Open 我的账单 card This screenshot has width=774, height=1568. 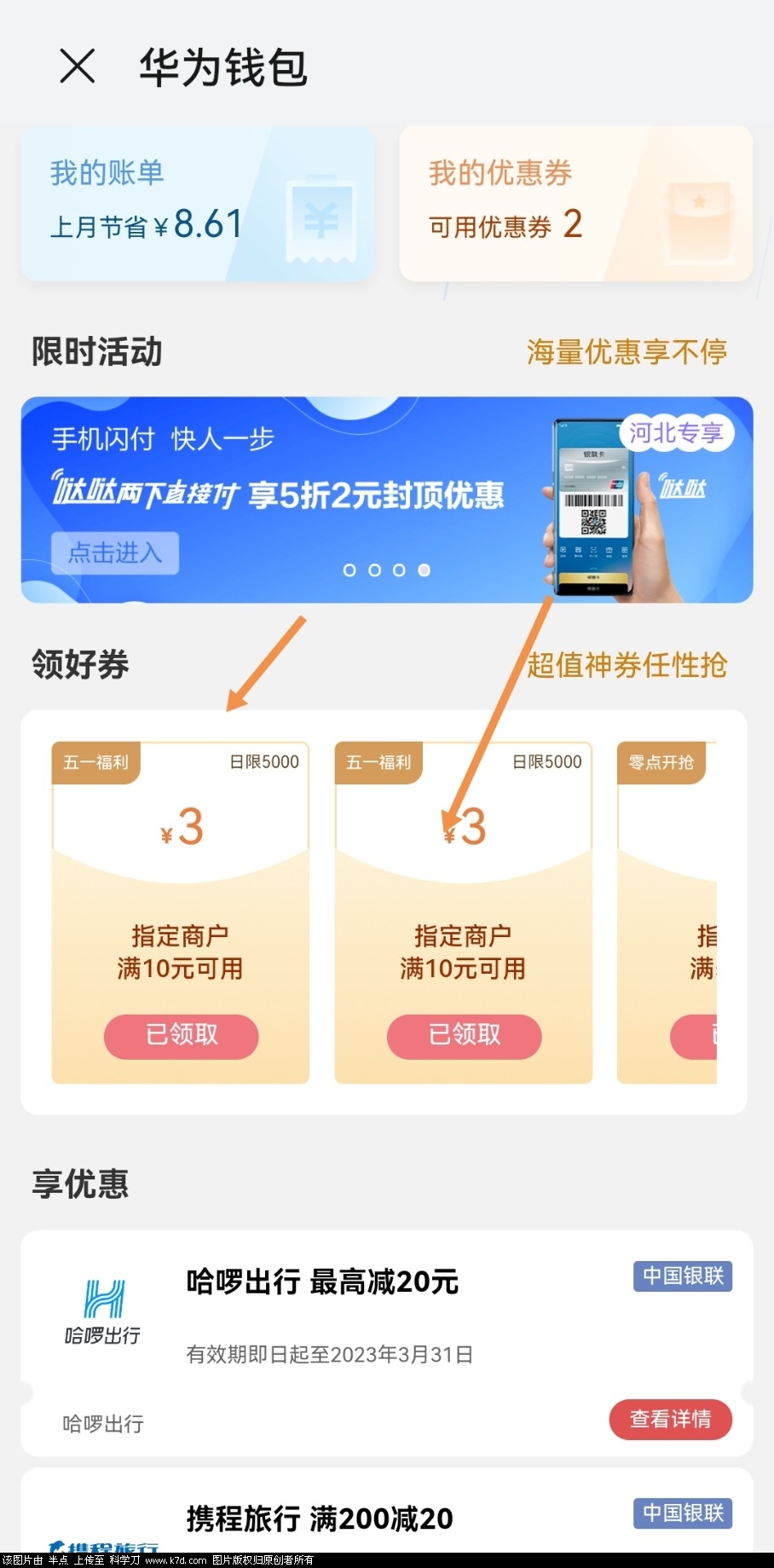[x=198, y=204]
